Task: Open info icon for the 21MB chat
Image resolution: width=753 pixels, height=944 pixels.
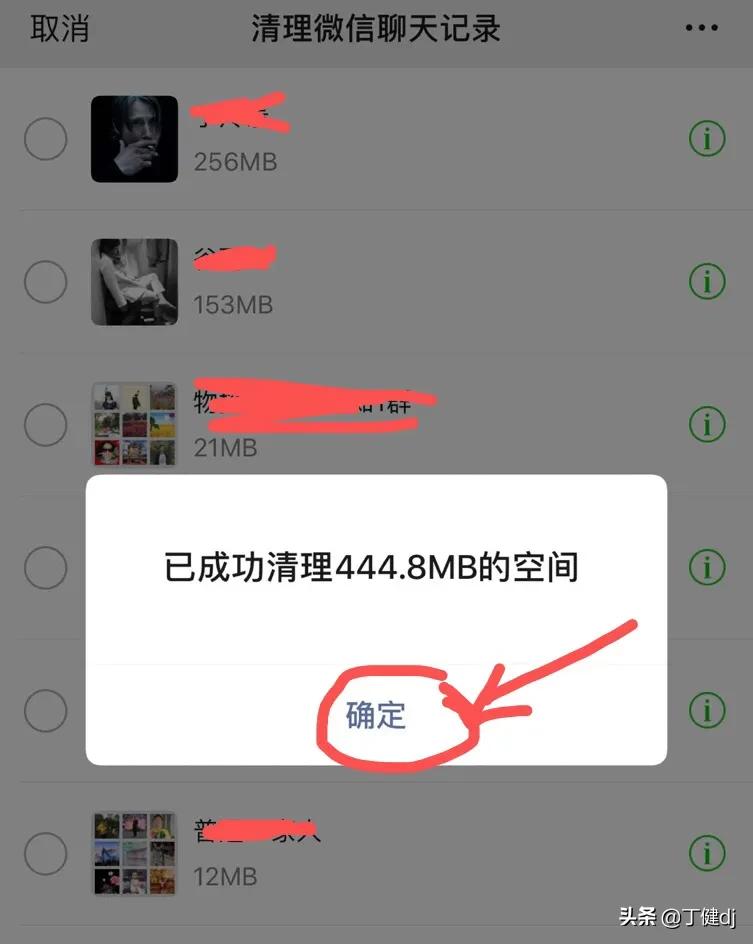Action: (707, 425)
